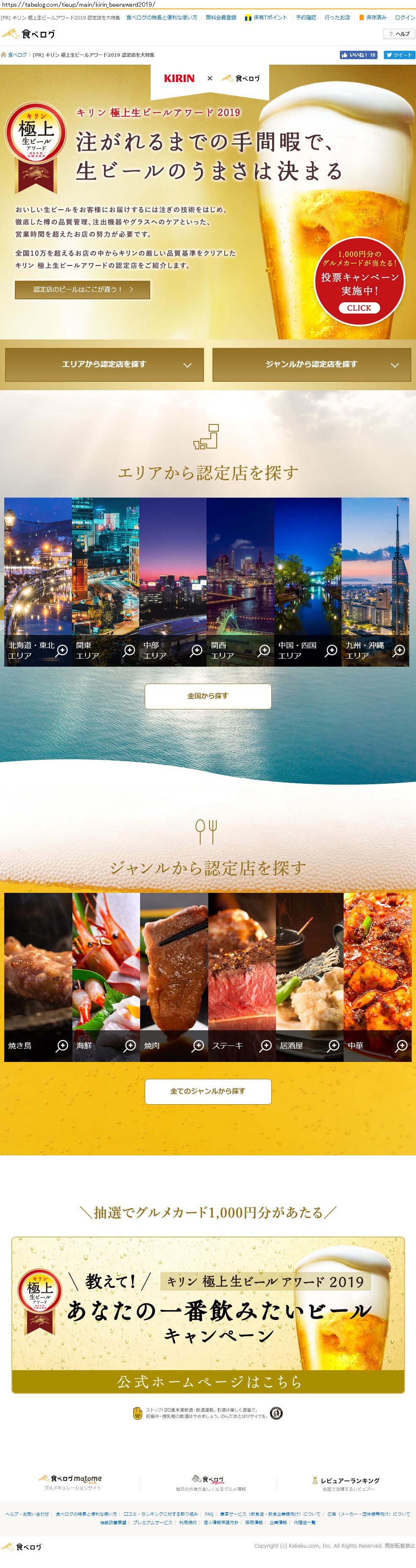Image resolution: width=416 pixels, height=1568 pixels.
Task: Tap 全てのジャンルから探す button
Action: pos(208,1091)
